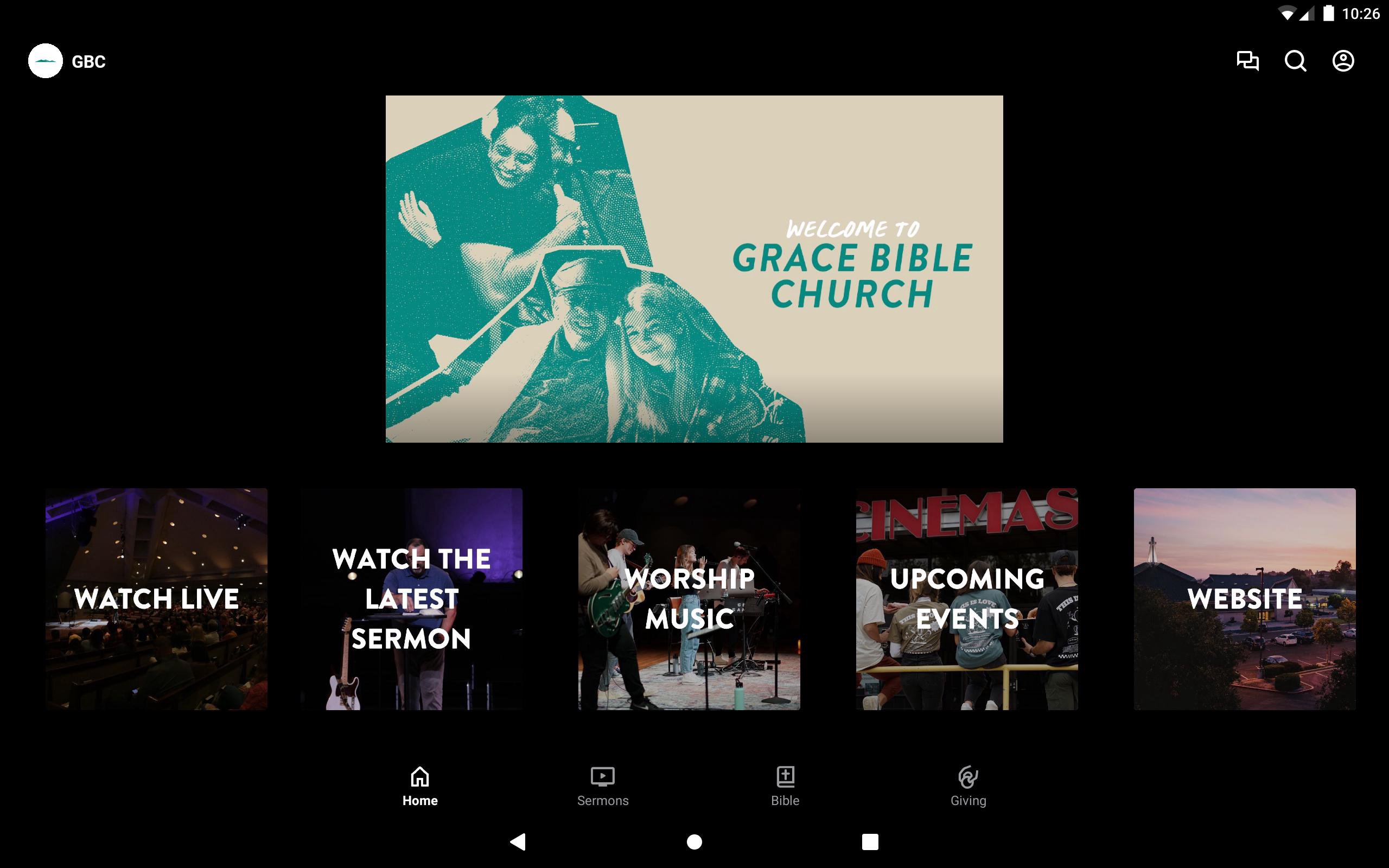Open the messaging chat icon
Screen dimensions: 1389x868
point(1247,61)
